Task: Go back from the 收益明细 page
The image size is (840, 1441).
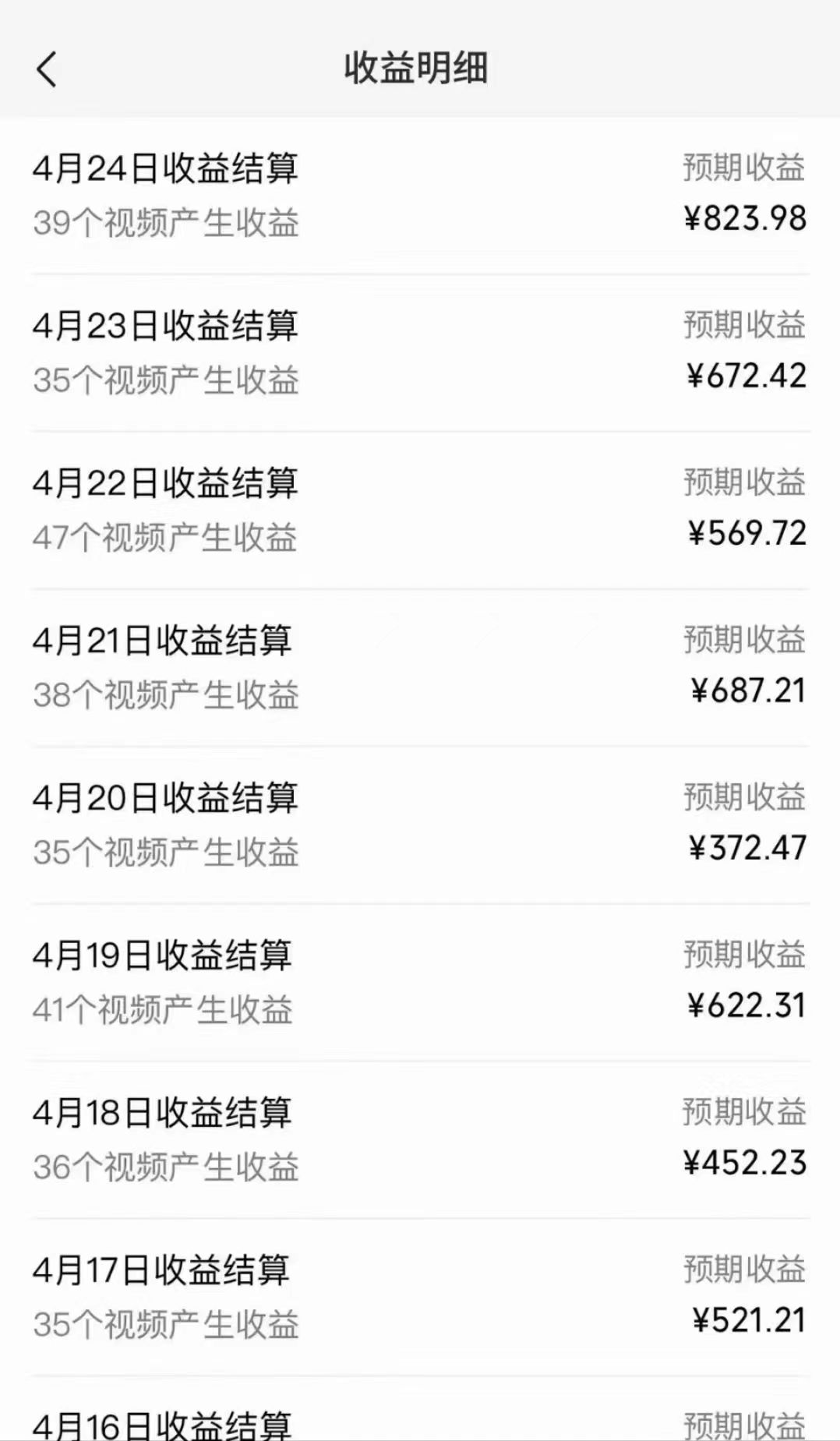Action: point(47,69)
